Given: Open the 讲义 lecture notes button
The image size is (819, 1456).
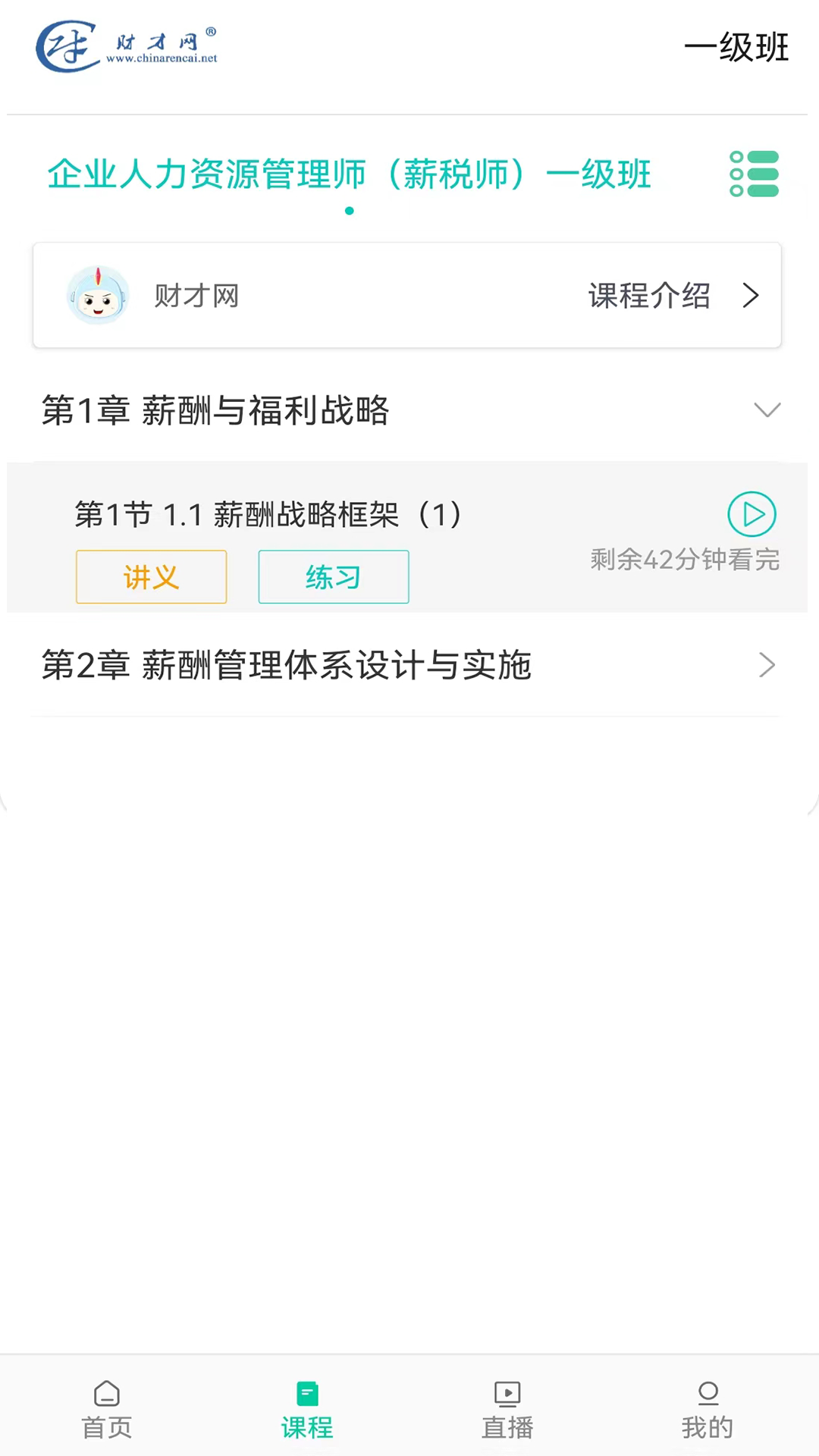Looking at the screenshot, I should (x=151, y=576).
